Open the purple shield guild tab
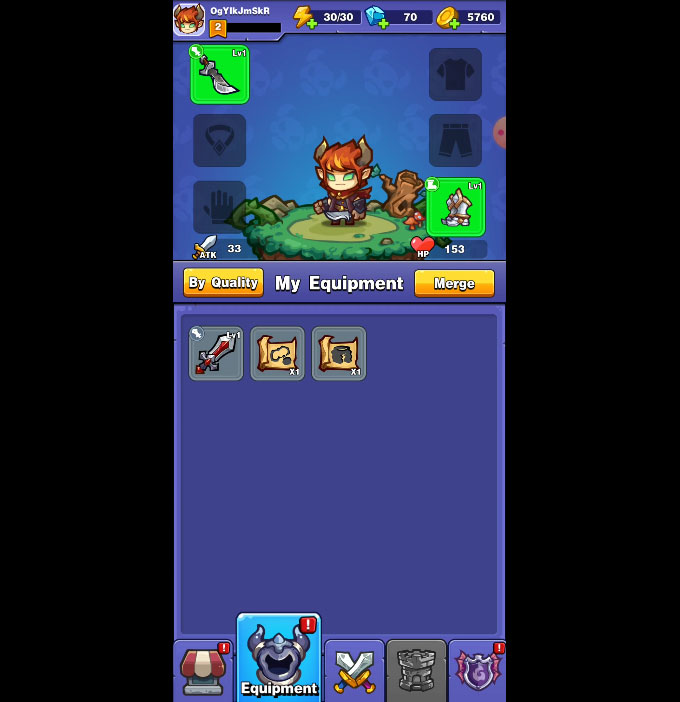The height and width of the screenshot is (702, 680). [x=477, y=669]
